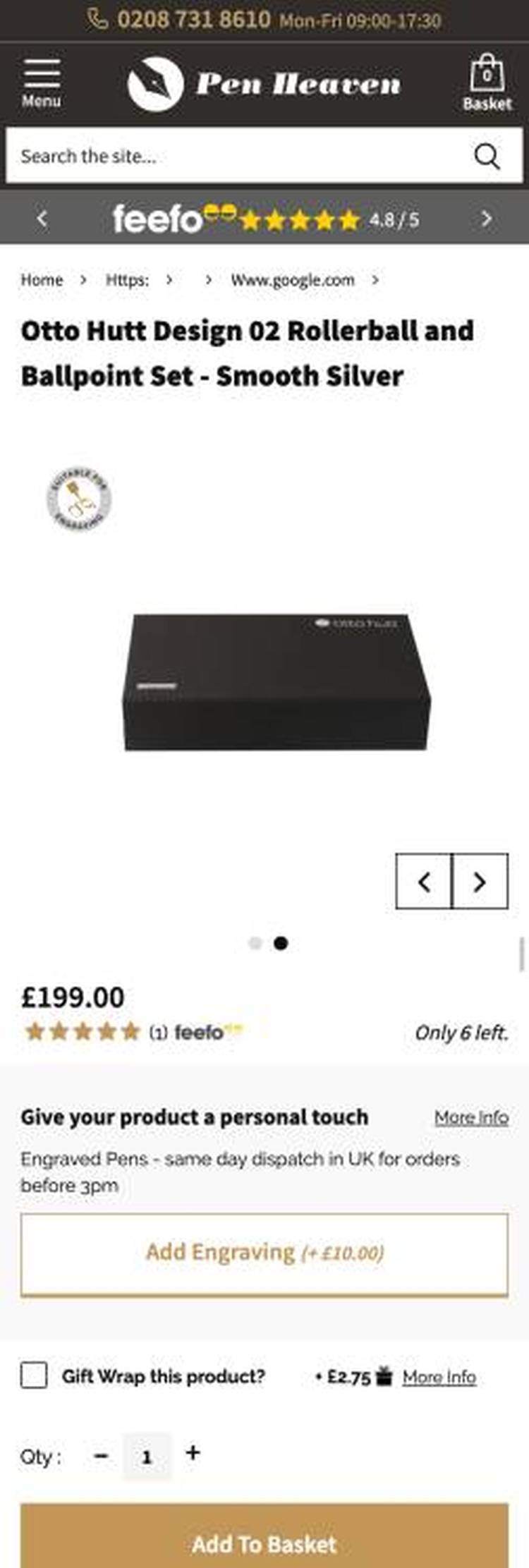Screen dimensions: 529x1568
Task: Show previous Feefo review banner
Action: (42, 219)
